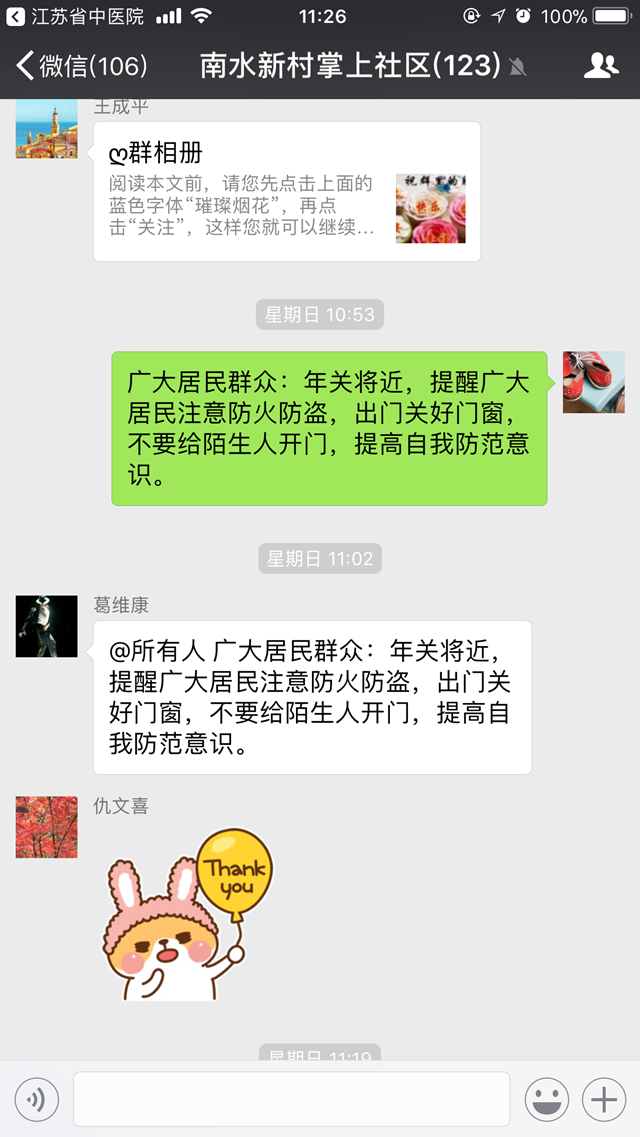Open the 群相册 shared article card
Image resolution: width=640 pixels, height=1137 pixels.
click(287, 192)
